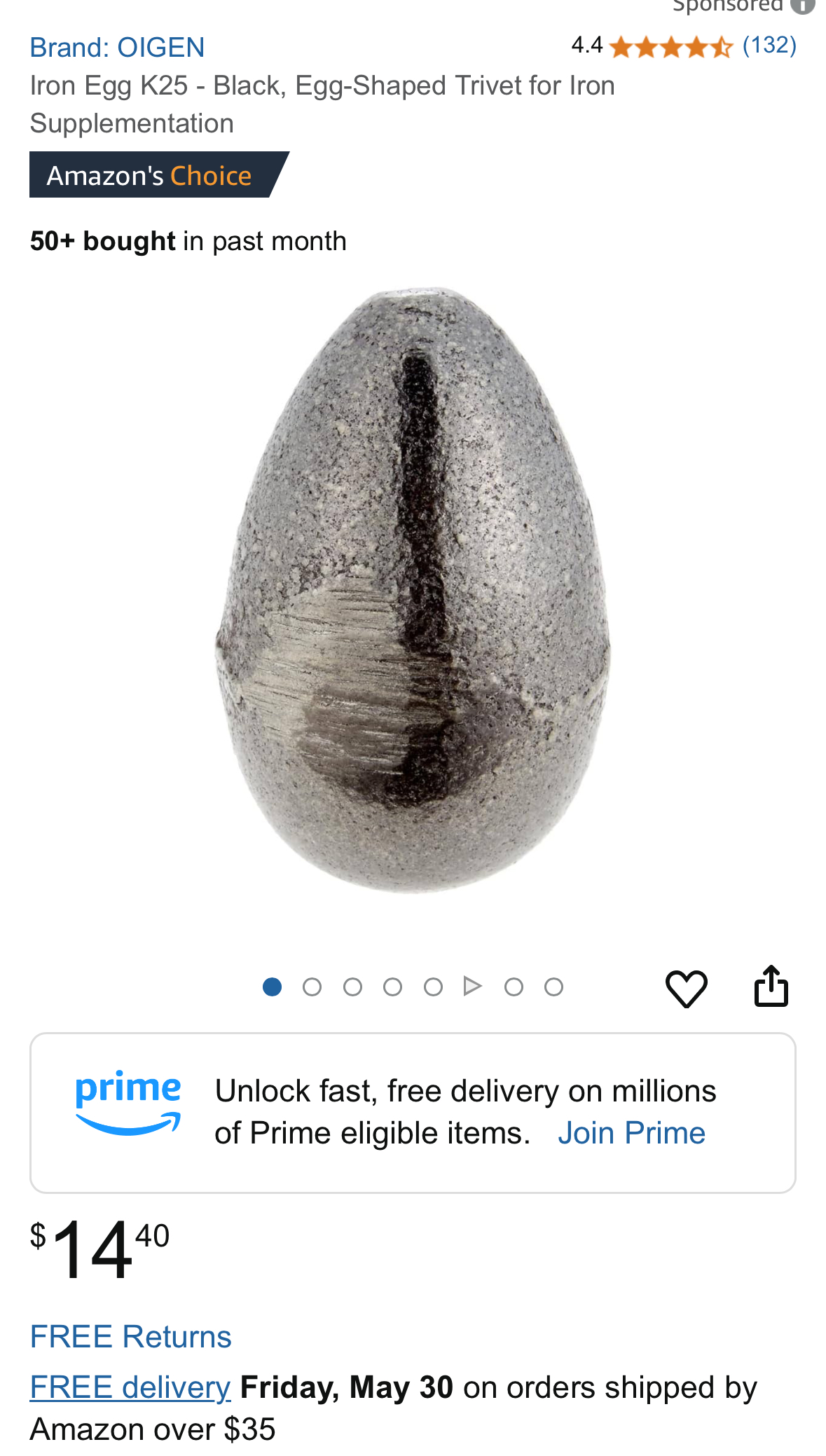Viewport: 826px width, 1456px height.
Task: Open sponsored info icon
Action: pos(803,6)
